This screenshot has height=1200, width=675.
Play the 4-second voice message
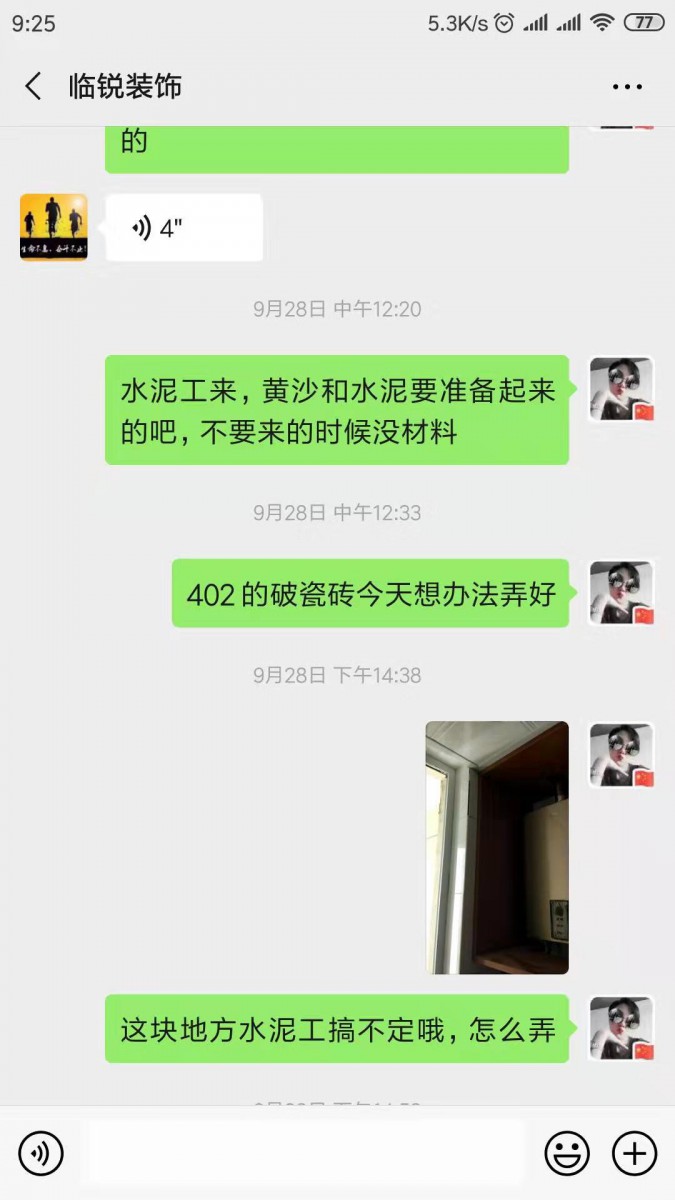coord(184,228)
